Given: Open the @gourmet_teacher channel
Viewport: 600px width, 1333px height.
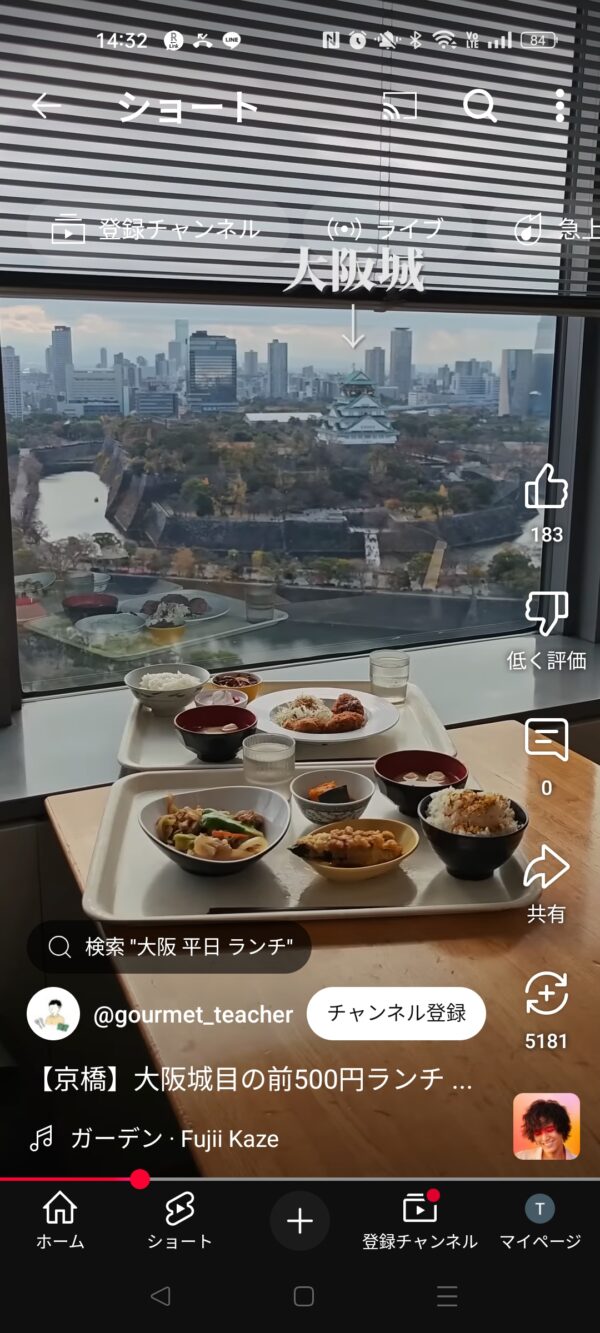Looking at the screenshot, I should pos(193,1015).
